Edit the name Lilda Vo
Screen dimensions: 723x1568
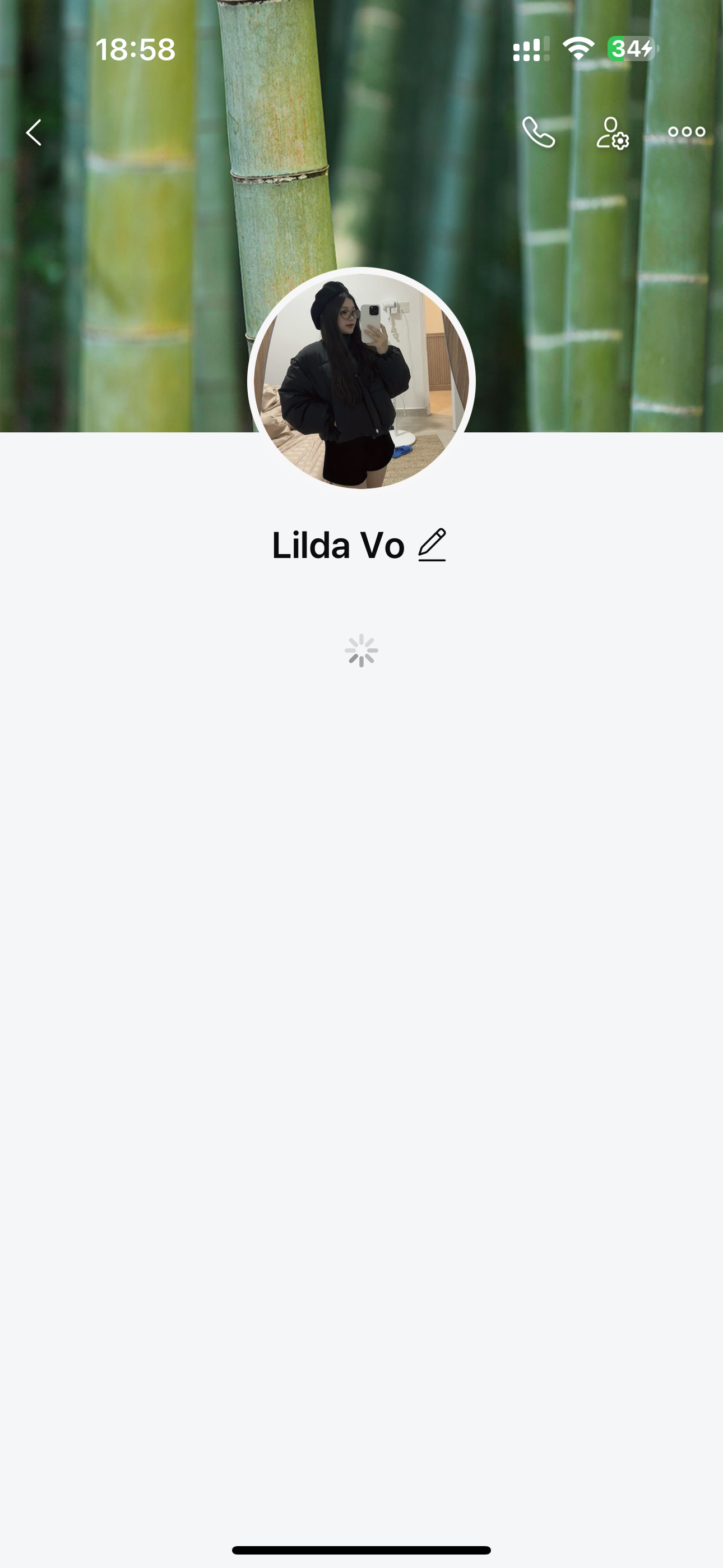(x=432, y=545)
